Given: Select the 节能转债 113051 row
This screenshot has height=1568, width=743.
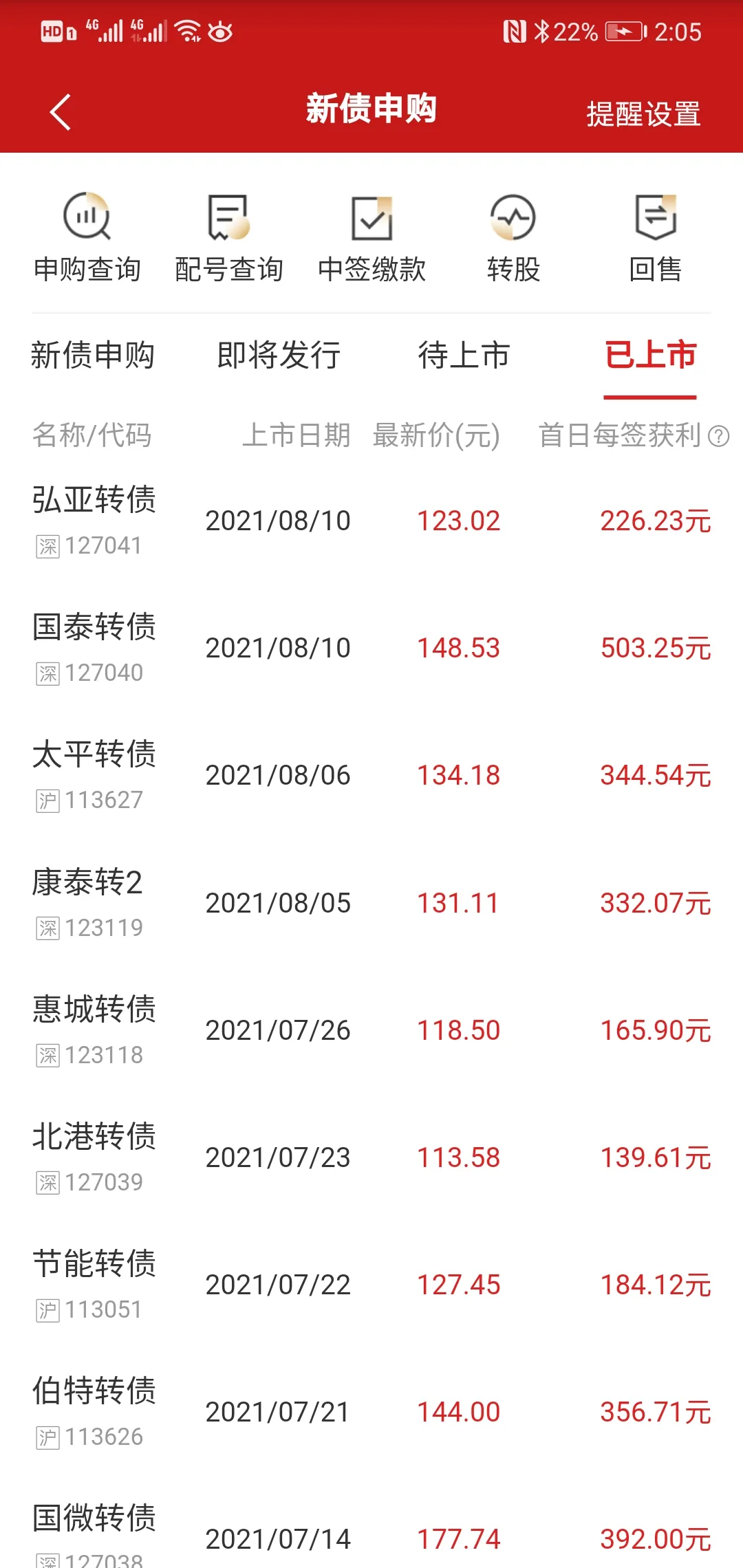Looking at the screenshot, I should coord(371,1285).
